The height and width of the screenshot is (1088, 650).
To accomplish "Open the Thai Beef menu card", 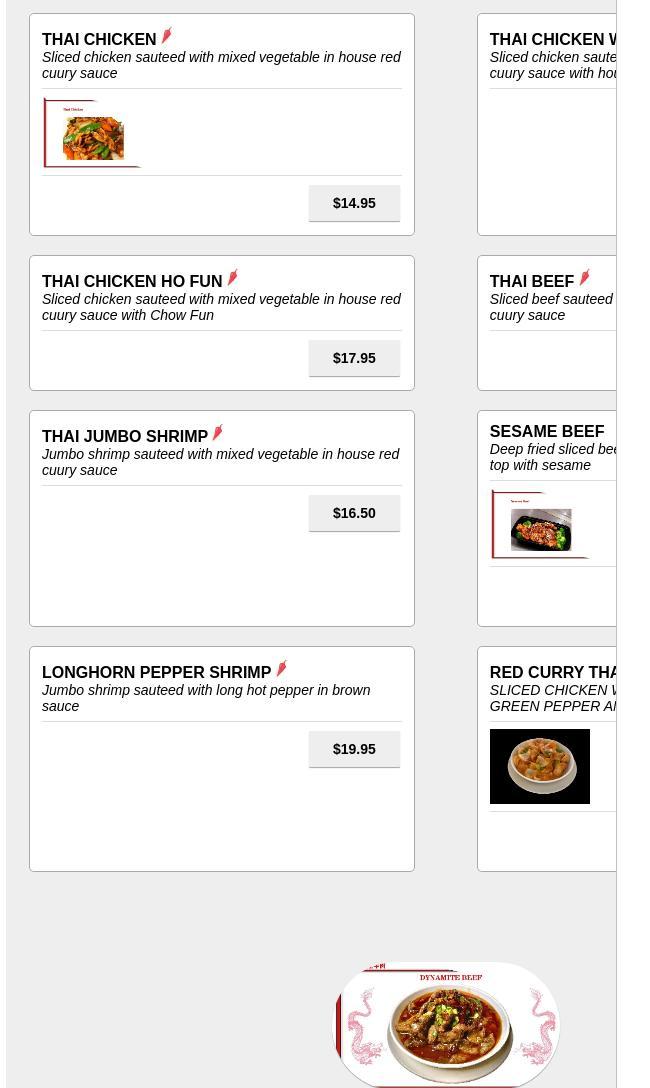I will [547, 323].
